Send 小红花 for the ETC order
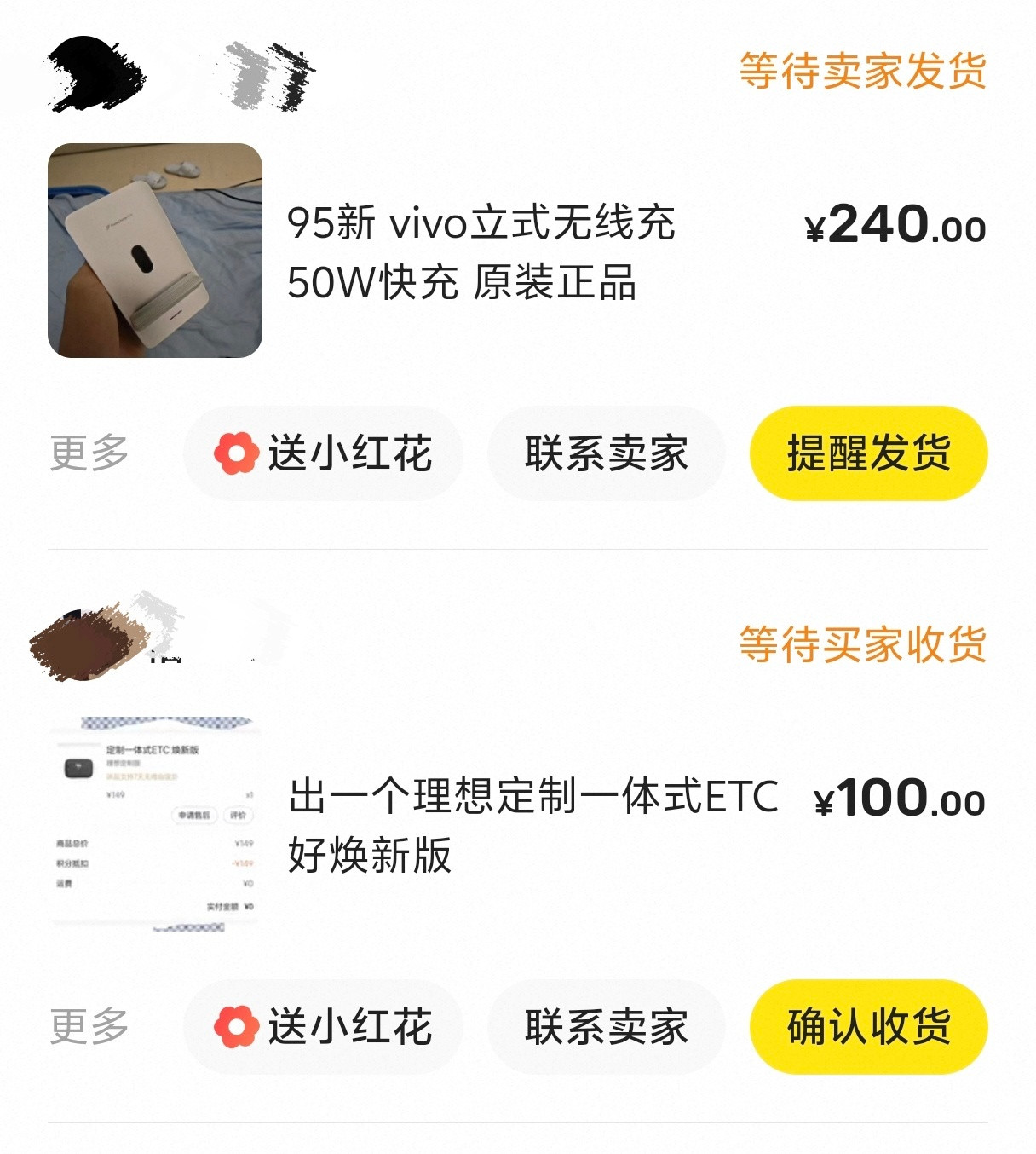This screenshot has height=1154, width=1036. [x=324, y=1026]
